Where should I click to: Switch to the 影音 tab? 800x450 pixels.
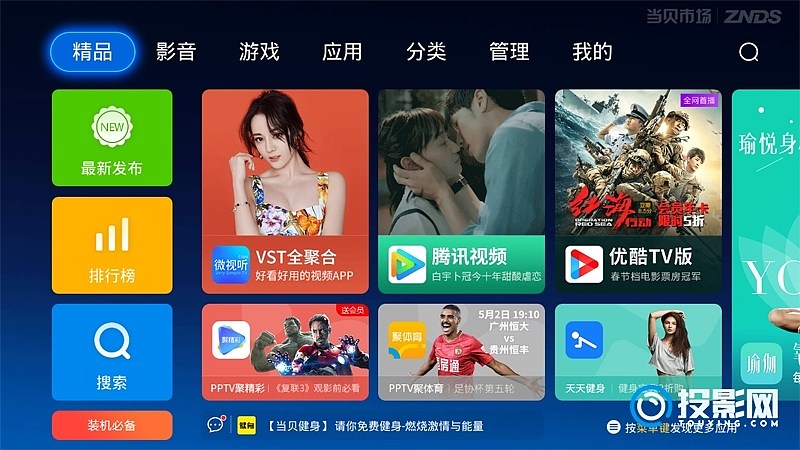coord(176,52)
